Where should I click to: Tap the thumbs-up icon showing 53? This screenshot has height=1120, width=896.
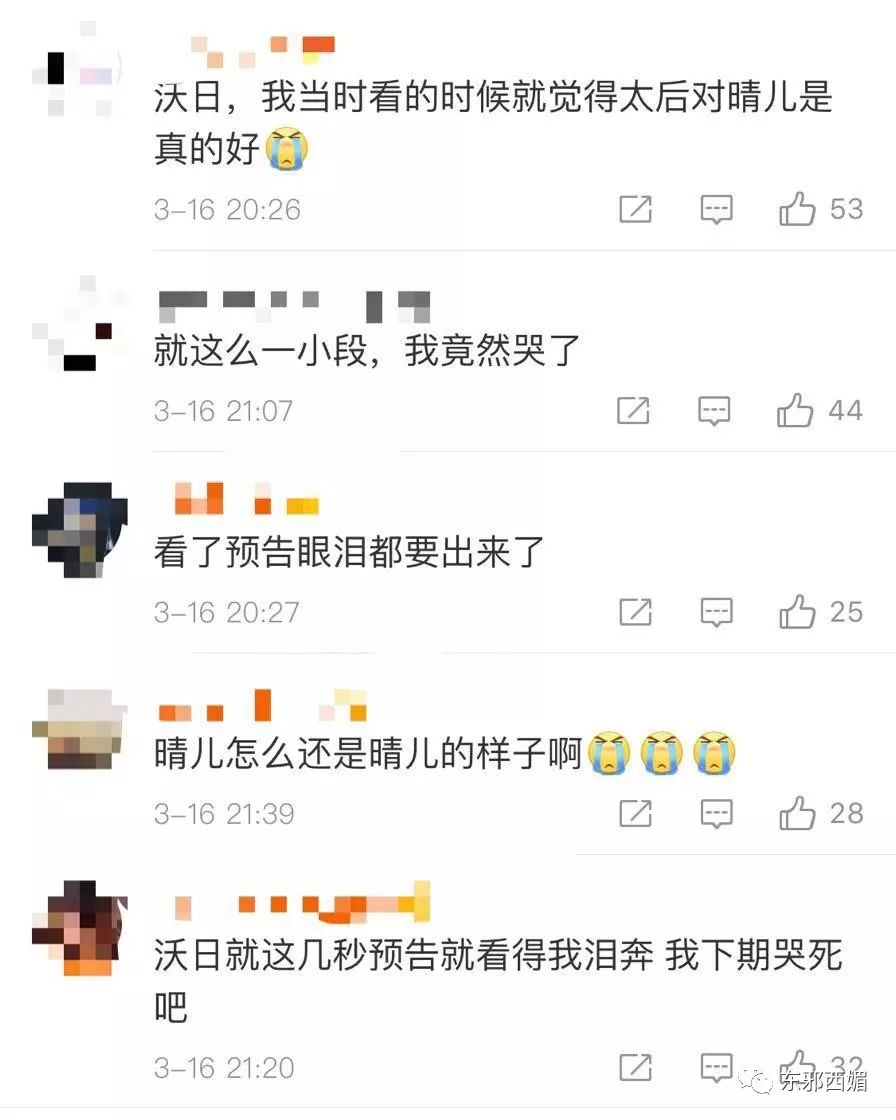click(796, 210)
